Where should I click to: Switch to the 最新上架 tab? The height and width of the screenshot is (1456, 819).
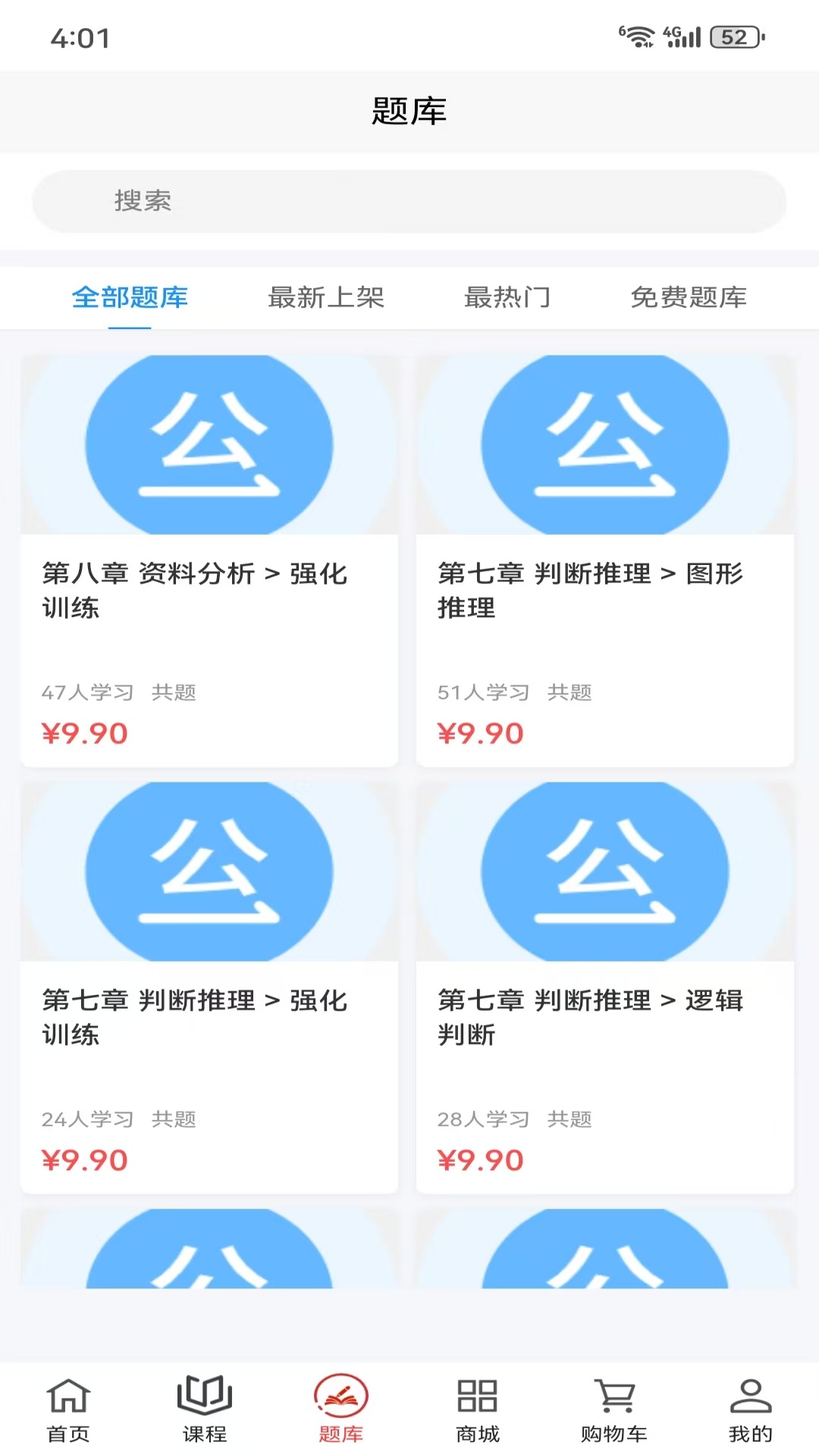326,298
